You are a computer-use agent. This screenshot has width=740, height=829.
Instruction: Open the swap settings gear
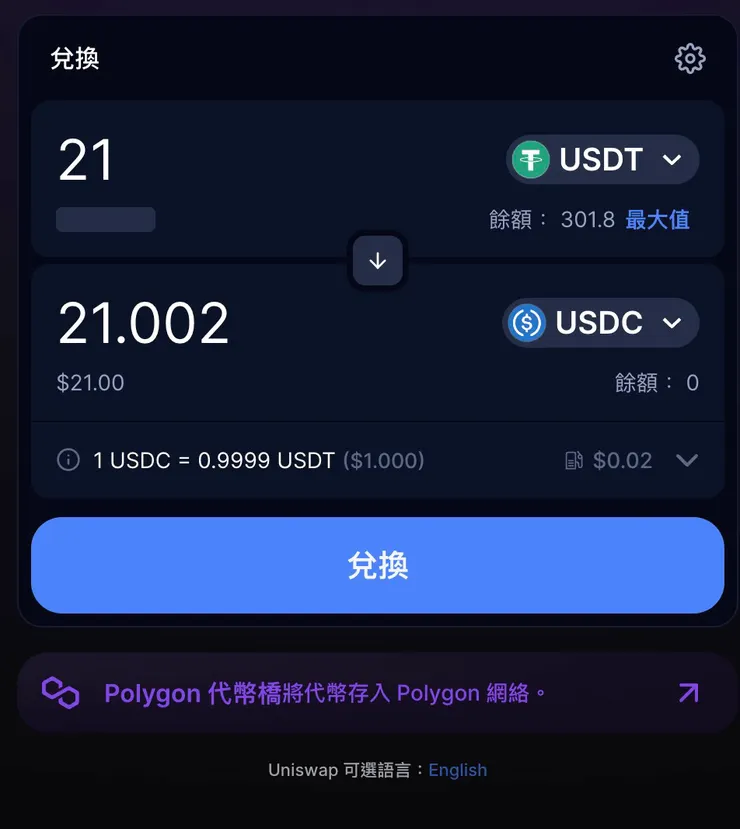click(x=690, y=59)
